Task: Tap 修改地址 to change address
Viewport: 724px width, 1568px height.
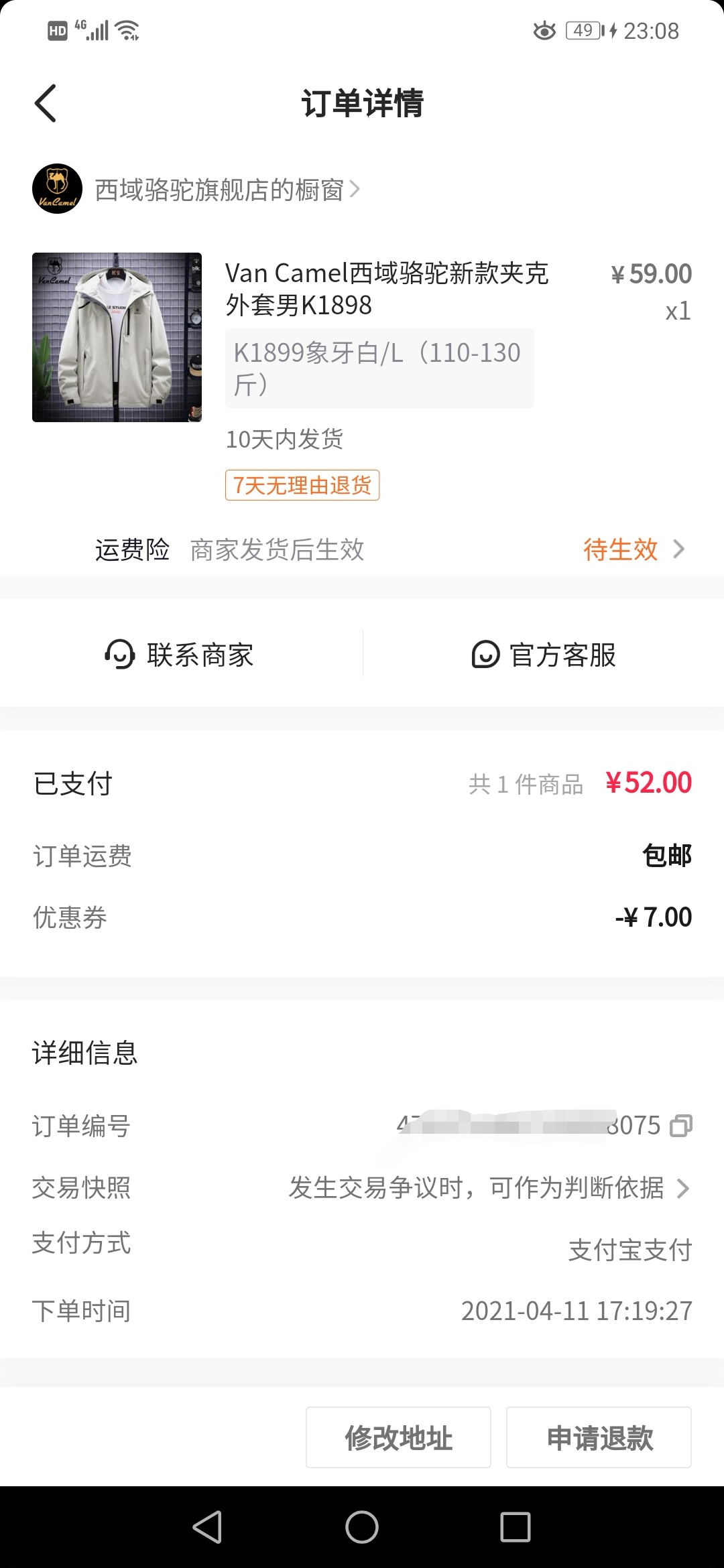Action: (398, 1437)
